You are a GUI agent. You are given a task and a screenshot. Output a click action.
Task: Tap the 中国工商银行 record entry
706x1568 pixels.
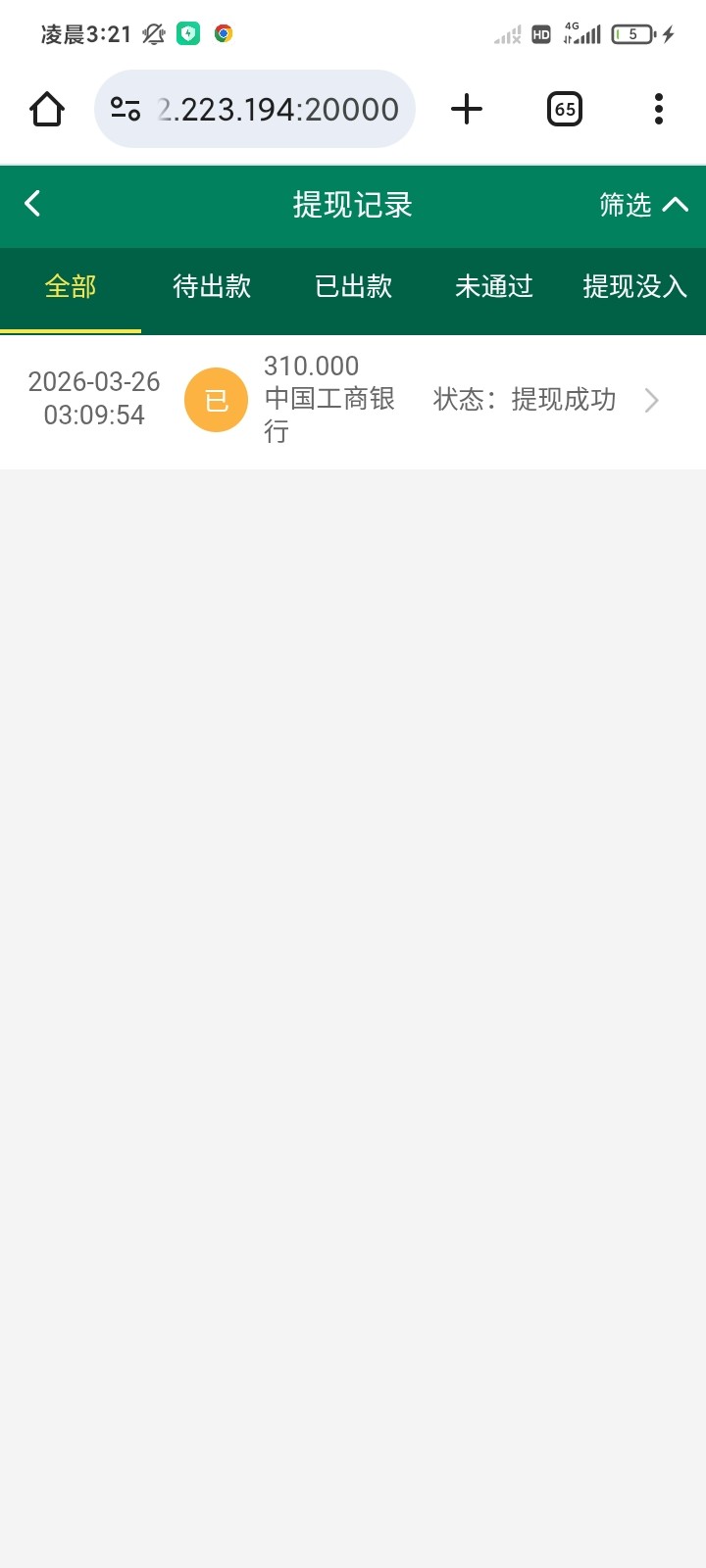[330, 401]
